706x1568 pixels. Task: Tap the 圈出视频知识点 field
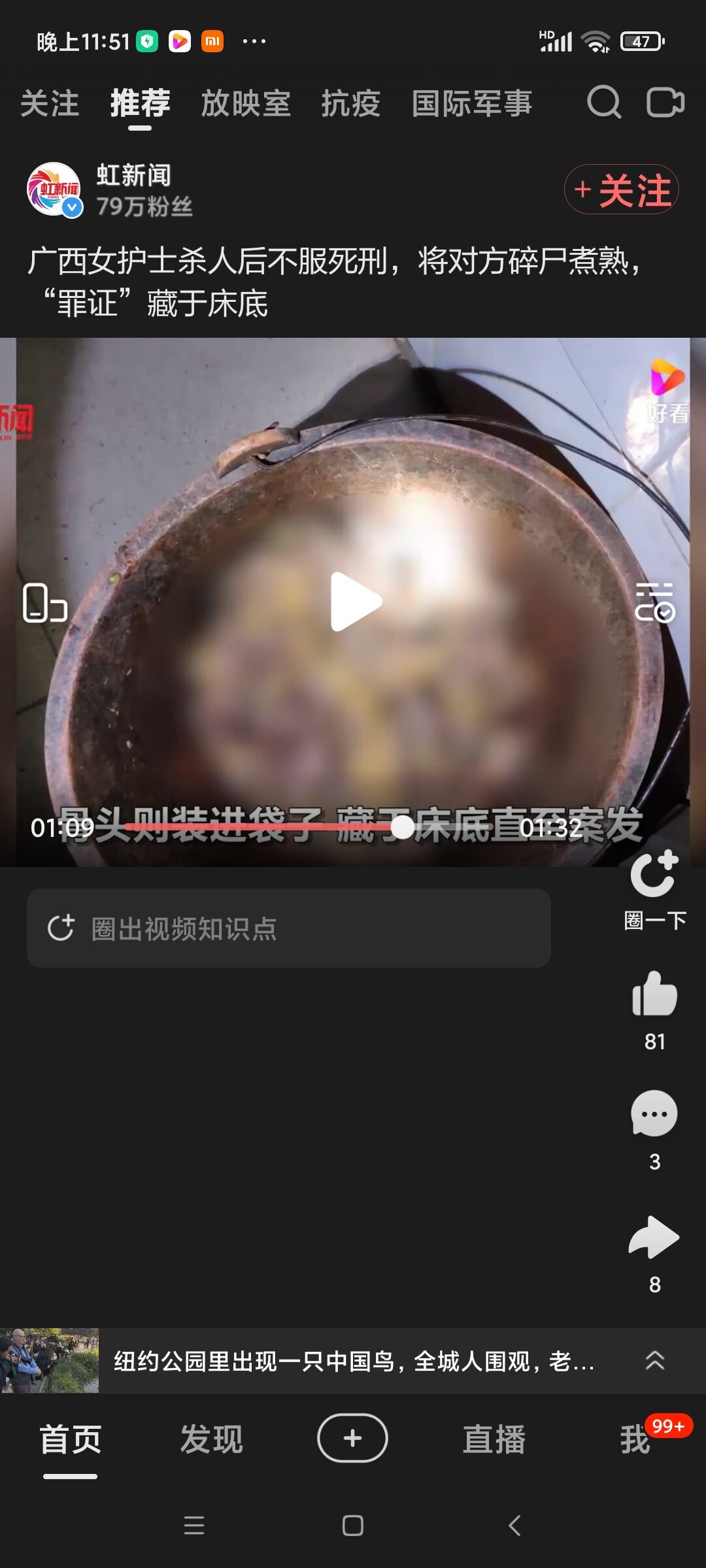click(x=288, y=928)
